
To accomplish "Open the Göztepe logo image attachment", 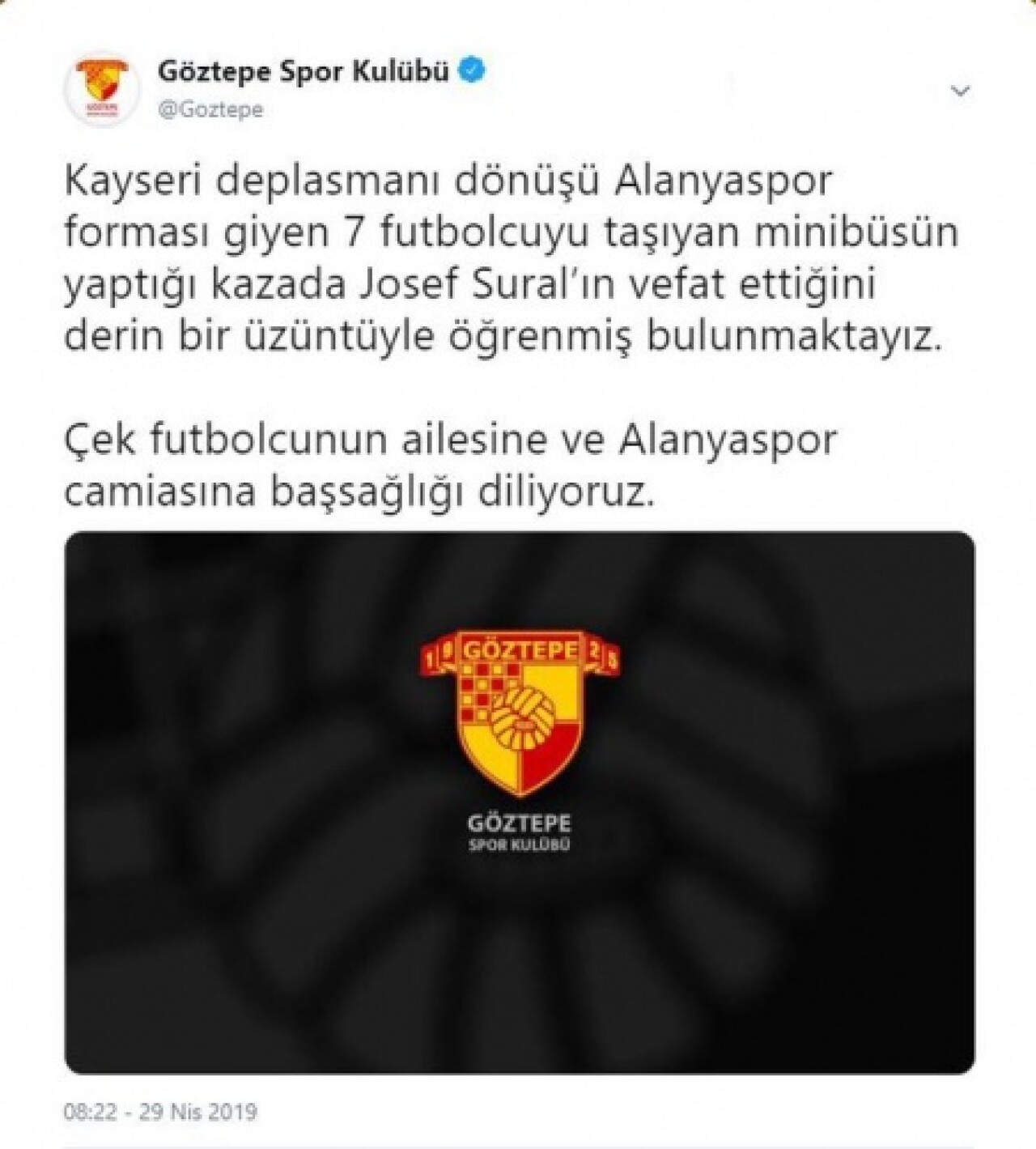I will click(519, 802).
